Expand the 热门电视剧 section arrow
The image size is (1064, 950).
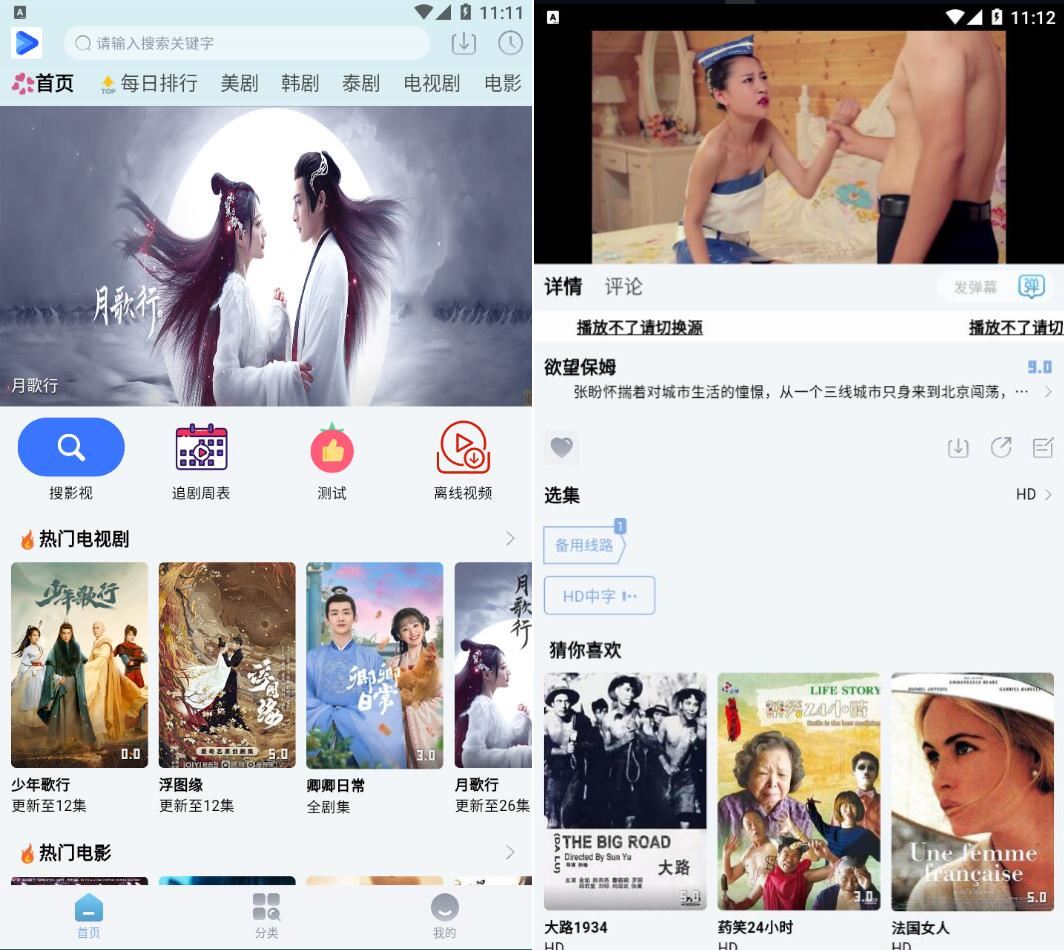click(x=510, y=539)
